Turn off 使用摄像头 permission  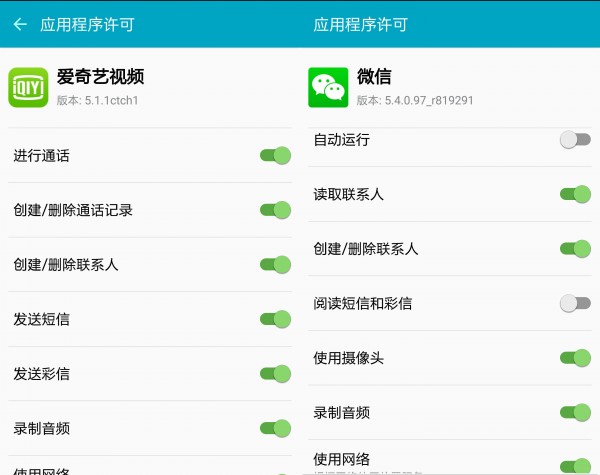pos(574,357)
